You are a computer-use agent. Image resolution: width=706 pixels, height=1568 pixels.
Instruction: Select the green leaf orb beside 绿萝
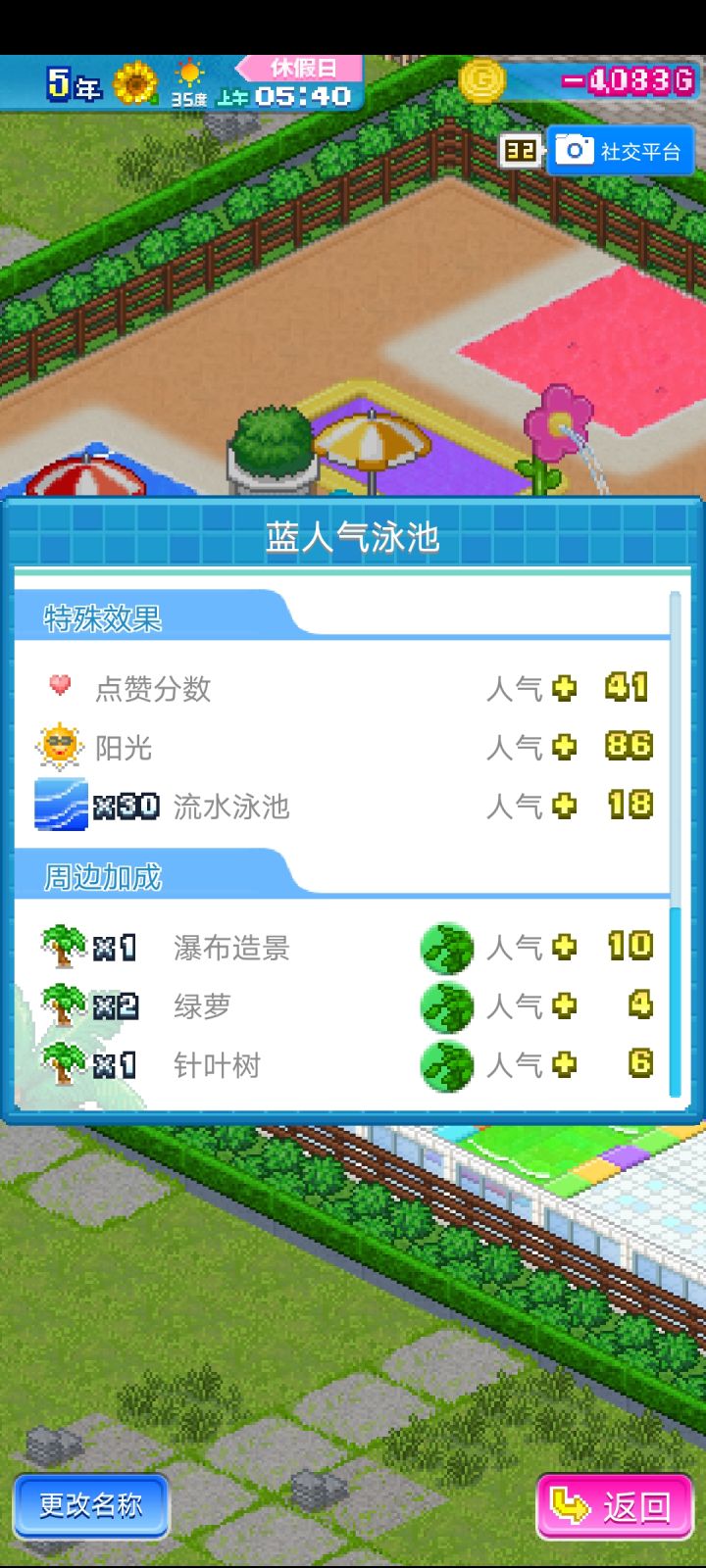pos(447,1005)
